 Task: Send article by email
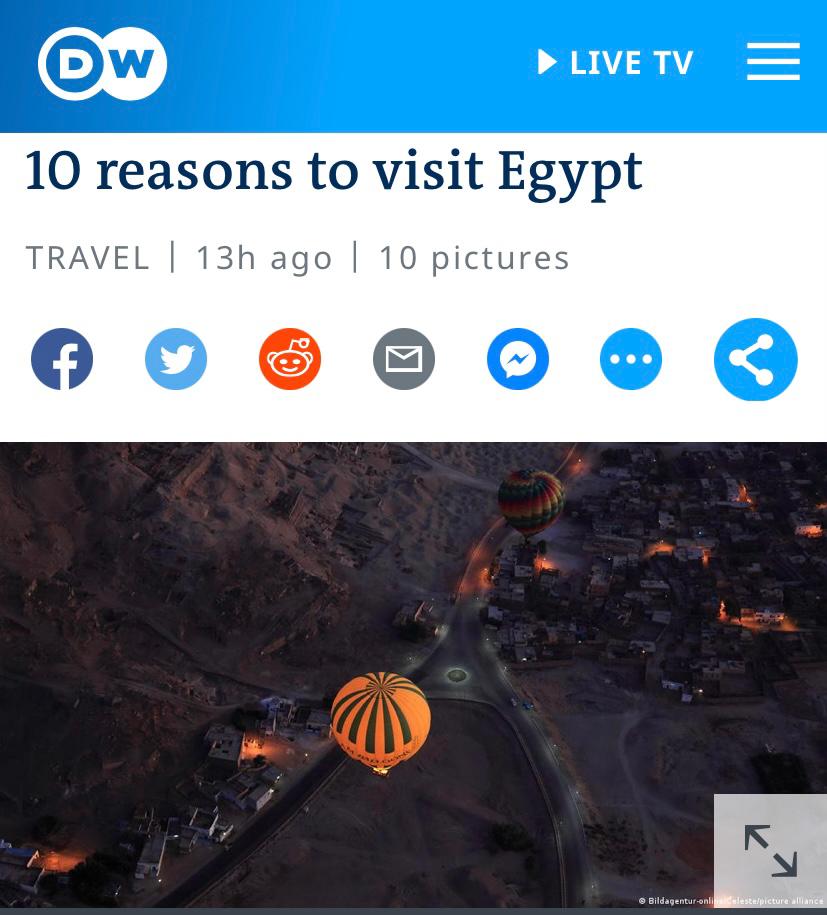(404, 359)
